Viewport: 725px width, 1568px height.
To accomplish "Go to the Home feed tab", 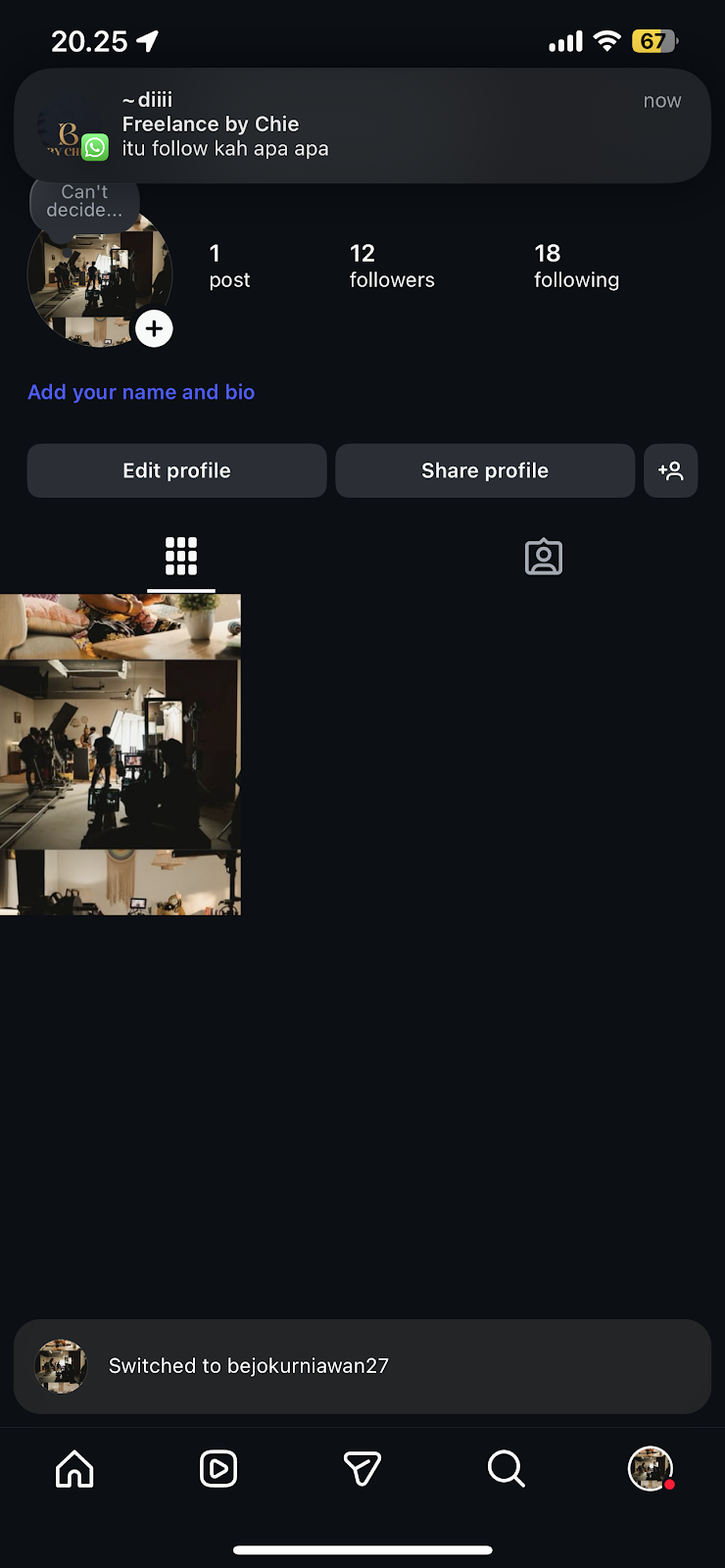I will click(x=74, y=1469).
